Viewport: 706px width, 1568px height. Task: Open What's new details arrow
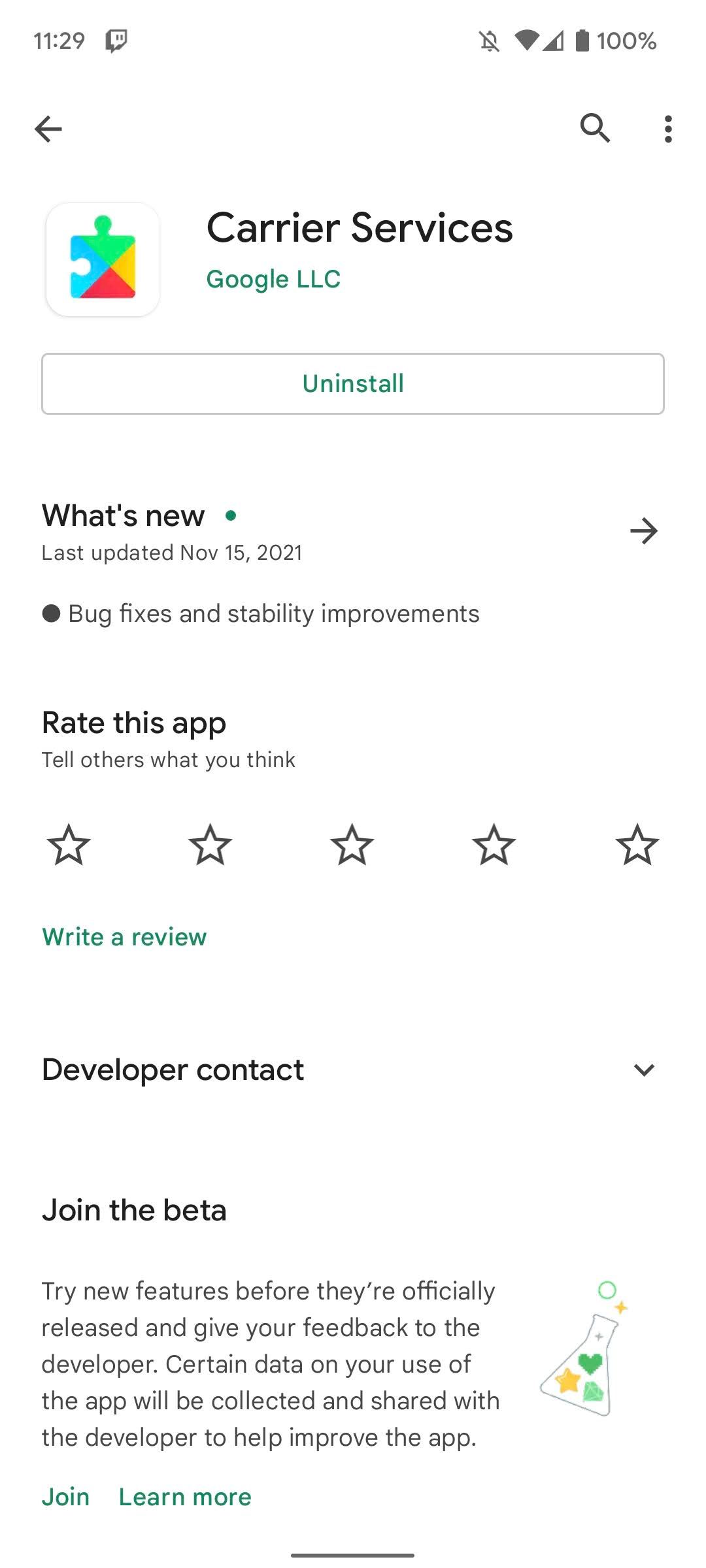pos(643,531)
